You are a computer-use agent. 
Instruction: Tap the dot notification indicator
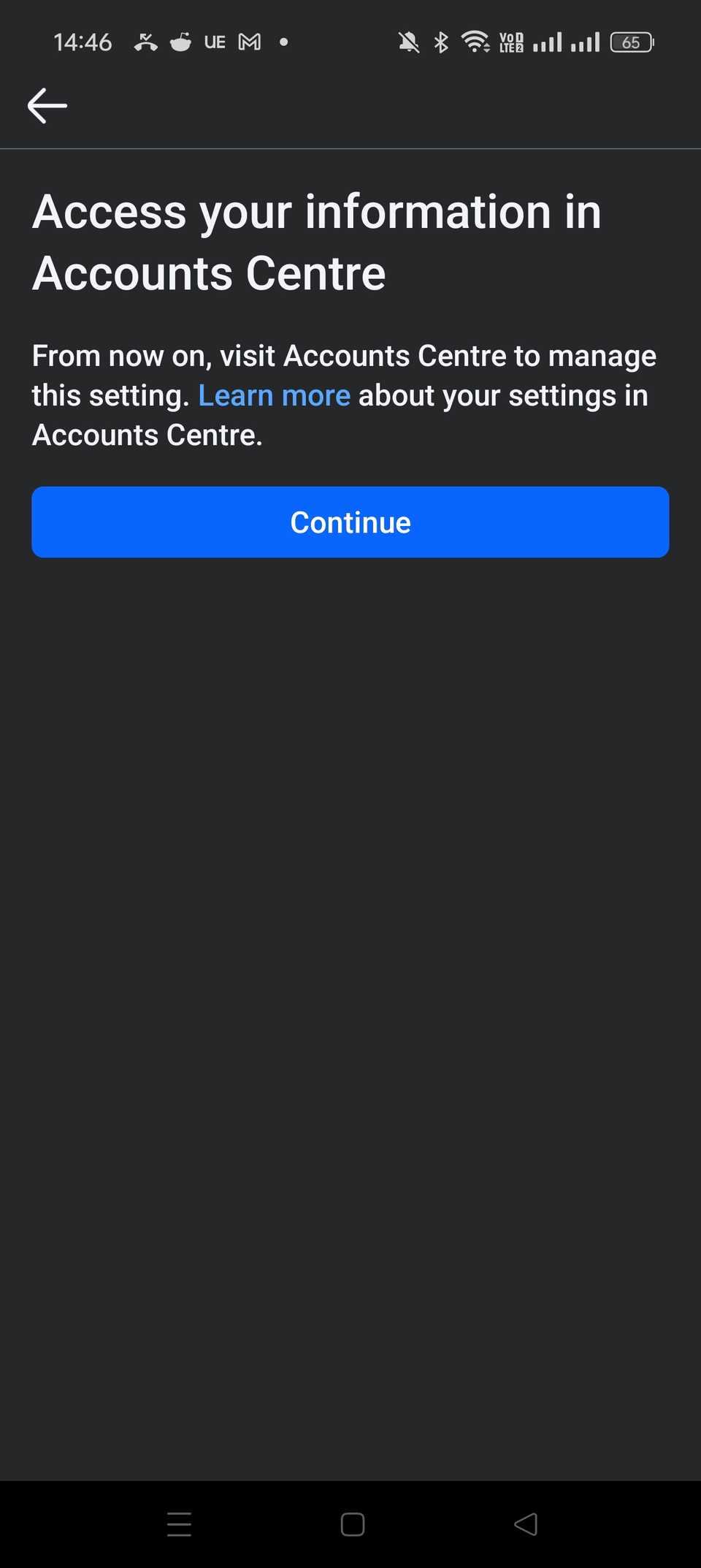(284, 42)
